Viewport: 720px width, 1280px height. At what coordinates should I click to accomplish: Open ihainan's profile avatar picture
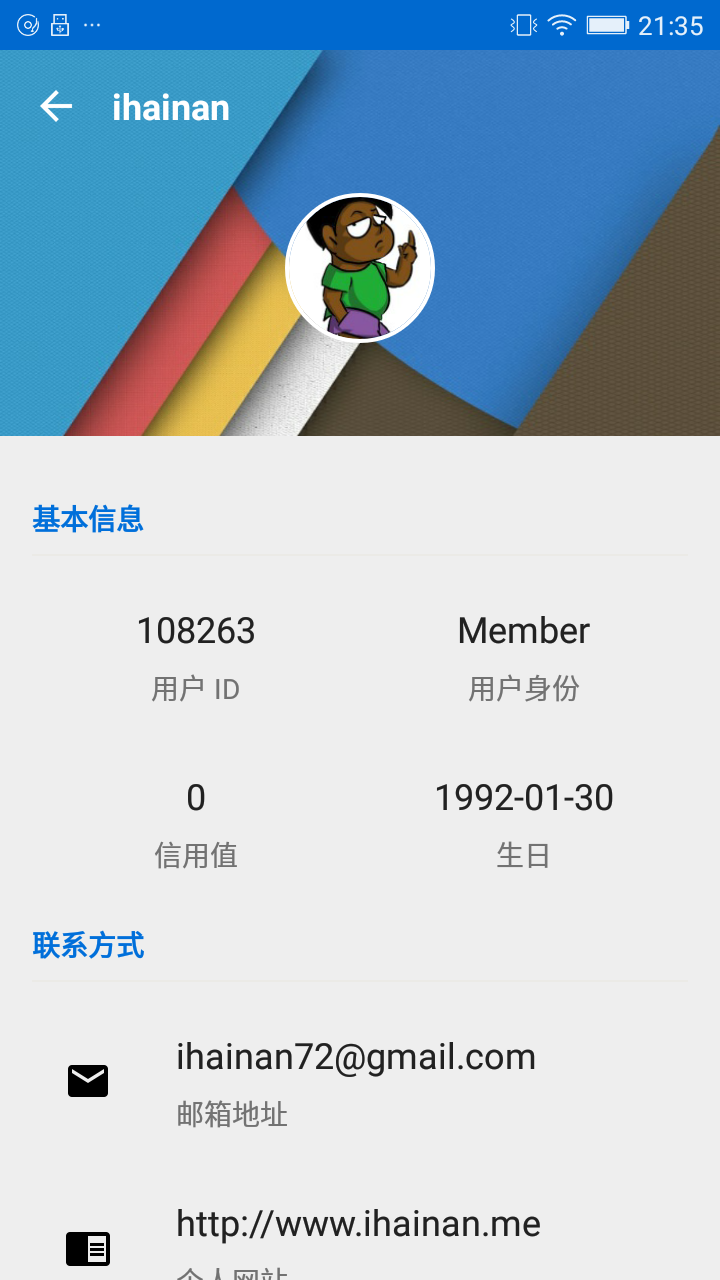360,268
